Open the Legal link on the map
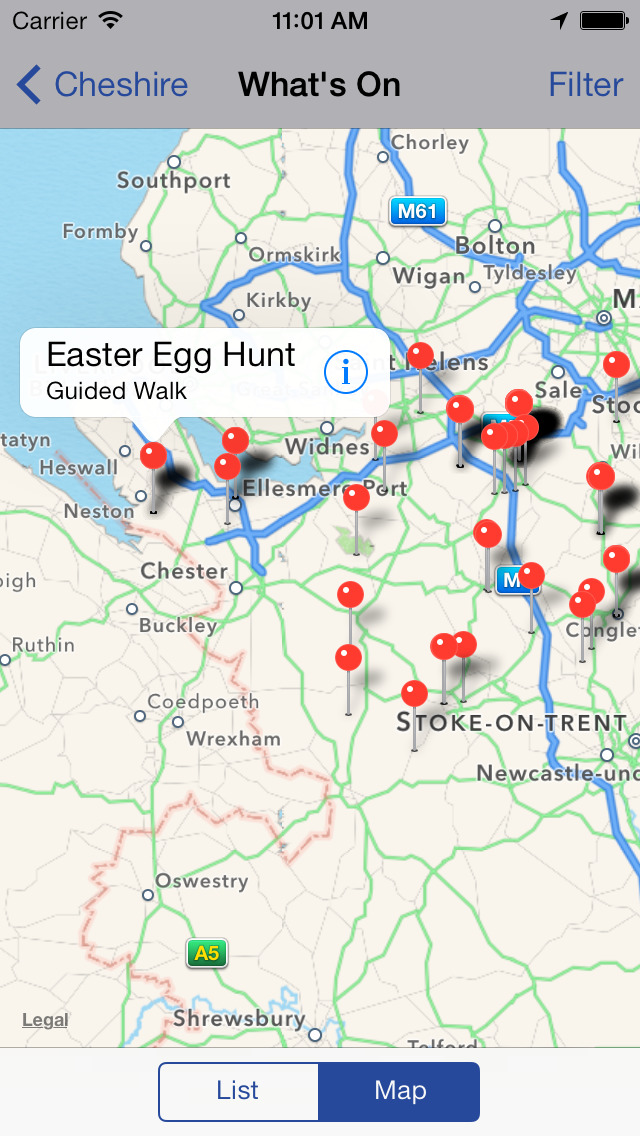Screen dimensions: 640x1136 [x=45, y=1020]
